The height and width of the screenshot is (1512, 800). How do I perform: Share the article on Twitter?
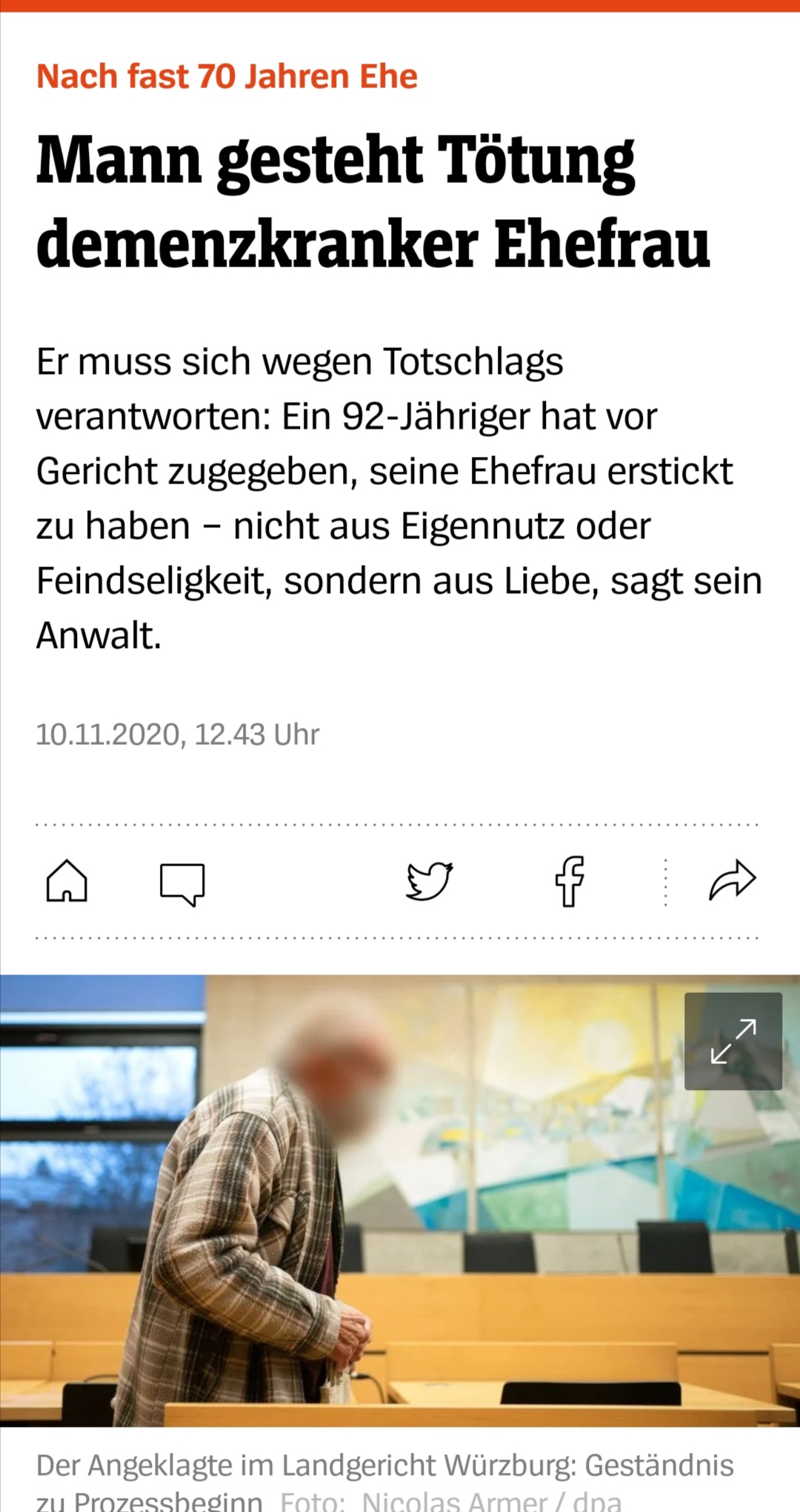[430, 881]
